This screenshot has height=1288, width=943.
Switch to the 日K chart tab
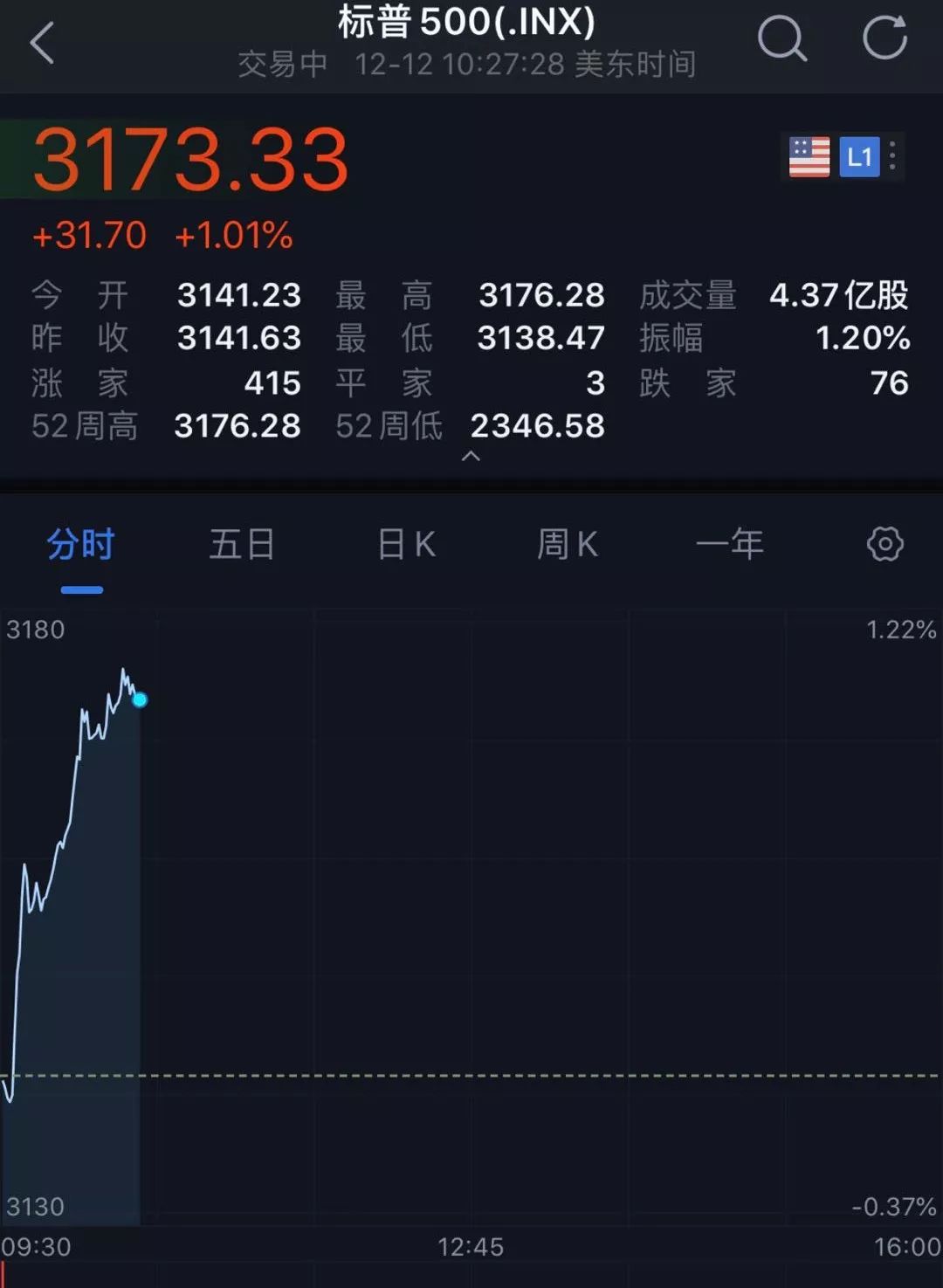pyautogui.click(x=406, y=545)
